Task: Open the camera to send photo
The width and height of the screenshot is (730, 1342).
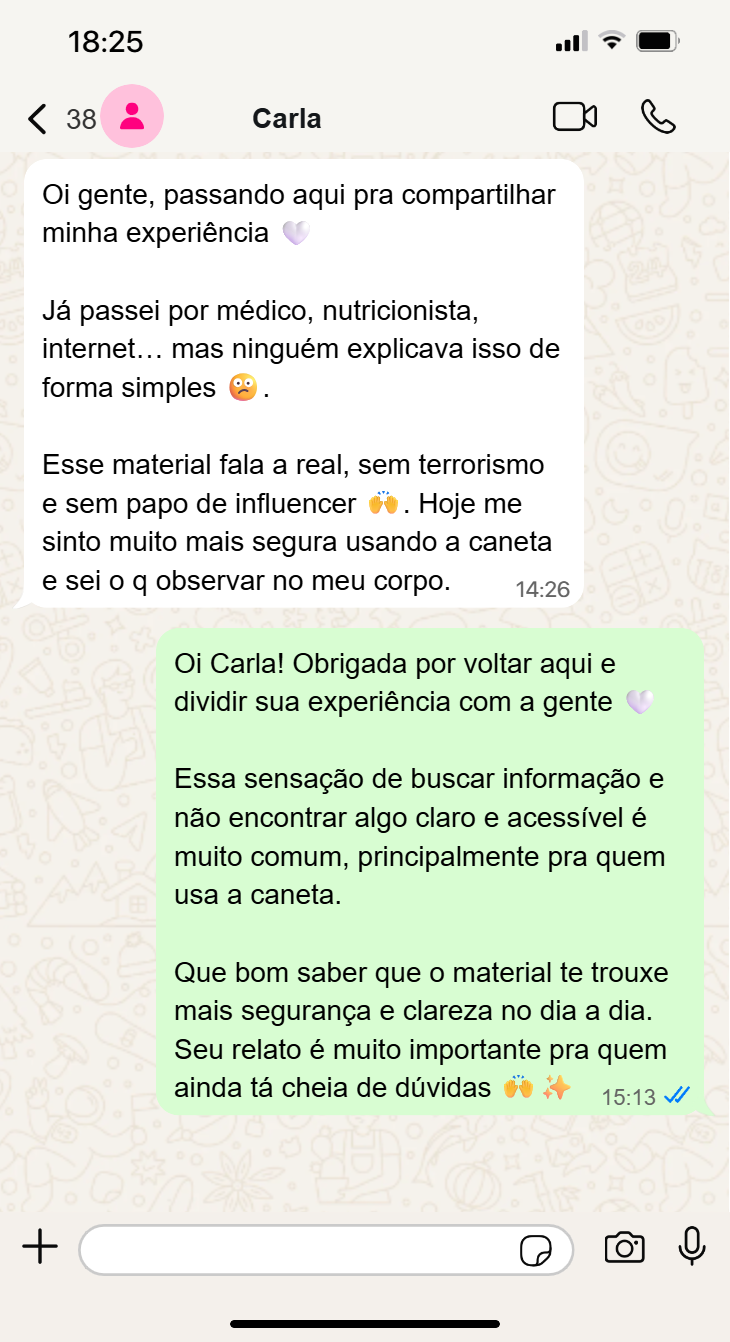Action: point(624,1247)
